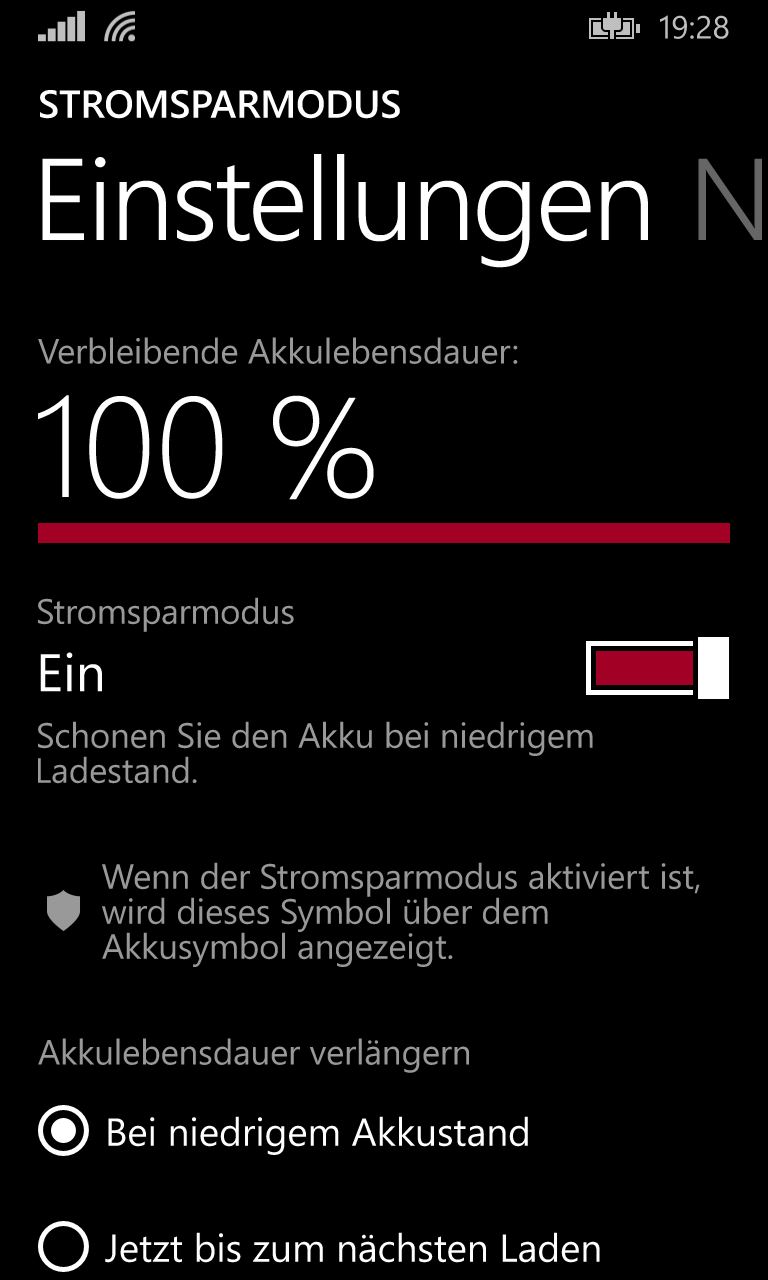Turn off the Stromsparmodus switch
768x1280 pixels.
657,669
